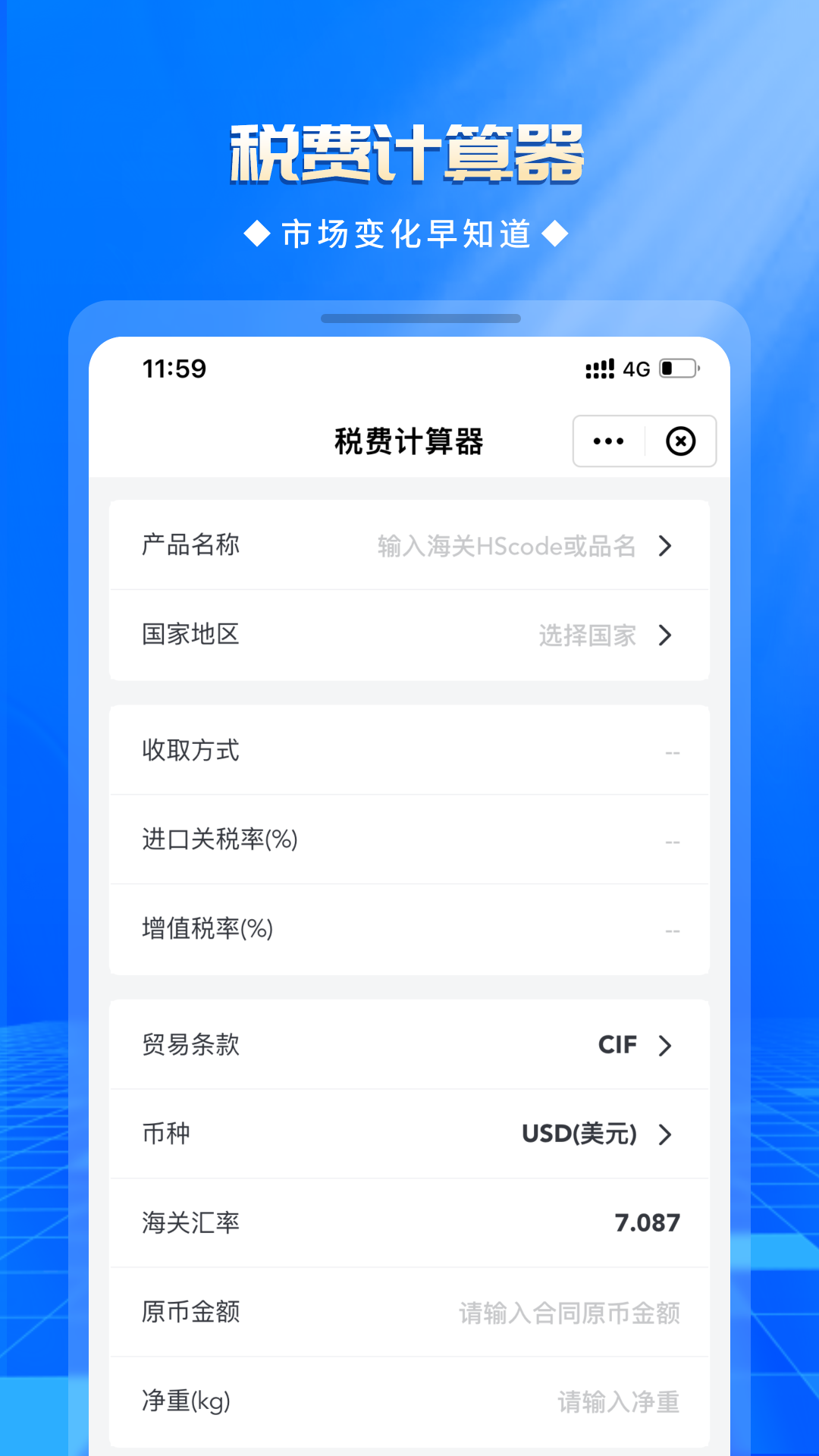The width and height of the screenshot is (819, 1456).
Task: Tap the 税费计算器 page title
Action: pos(409,440)
